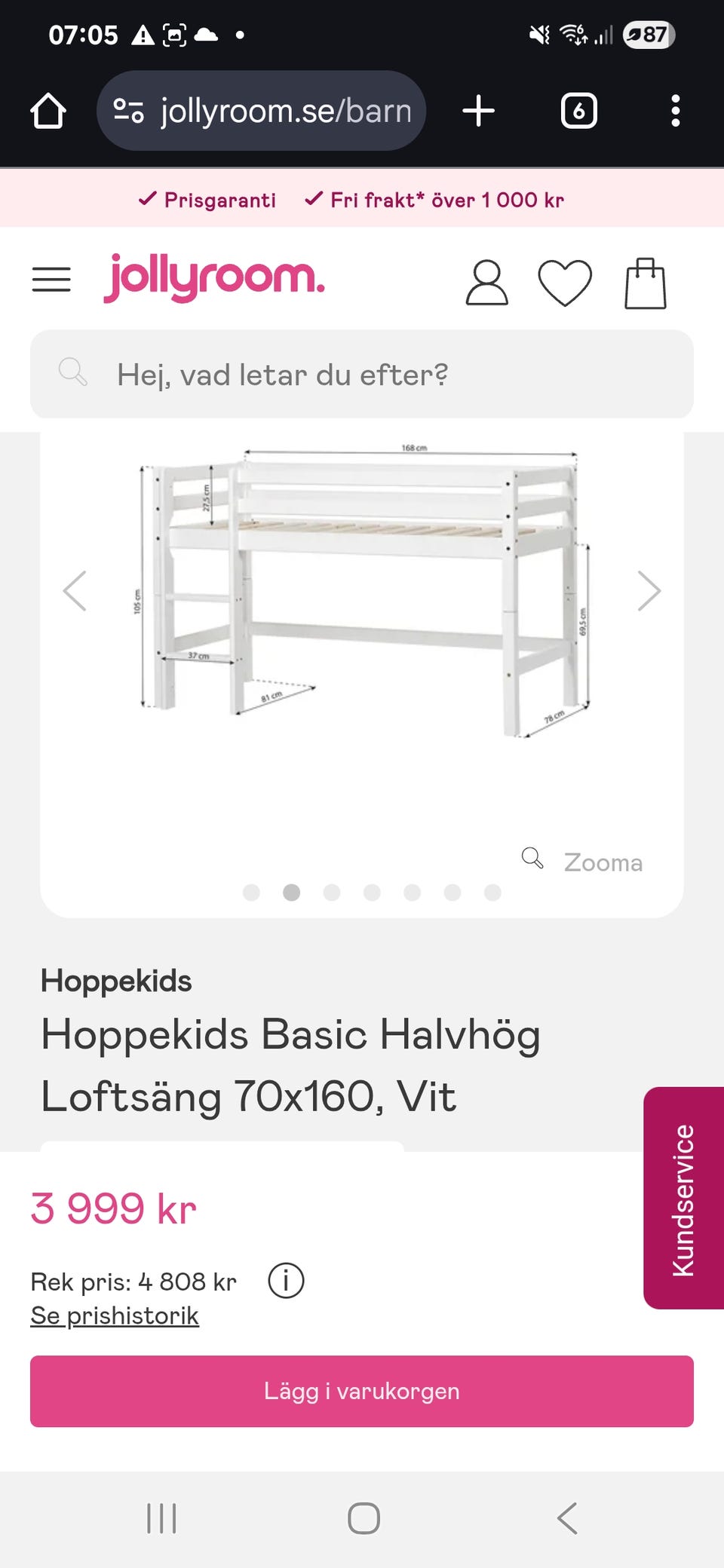
Task: Show the next product image
Action: pyautogui.click(x=649, y=590)
